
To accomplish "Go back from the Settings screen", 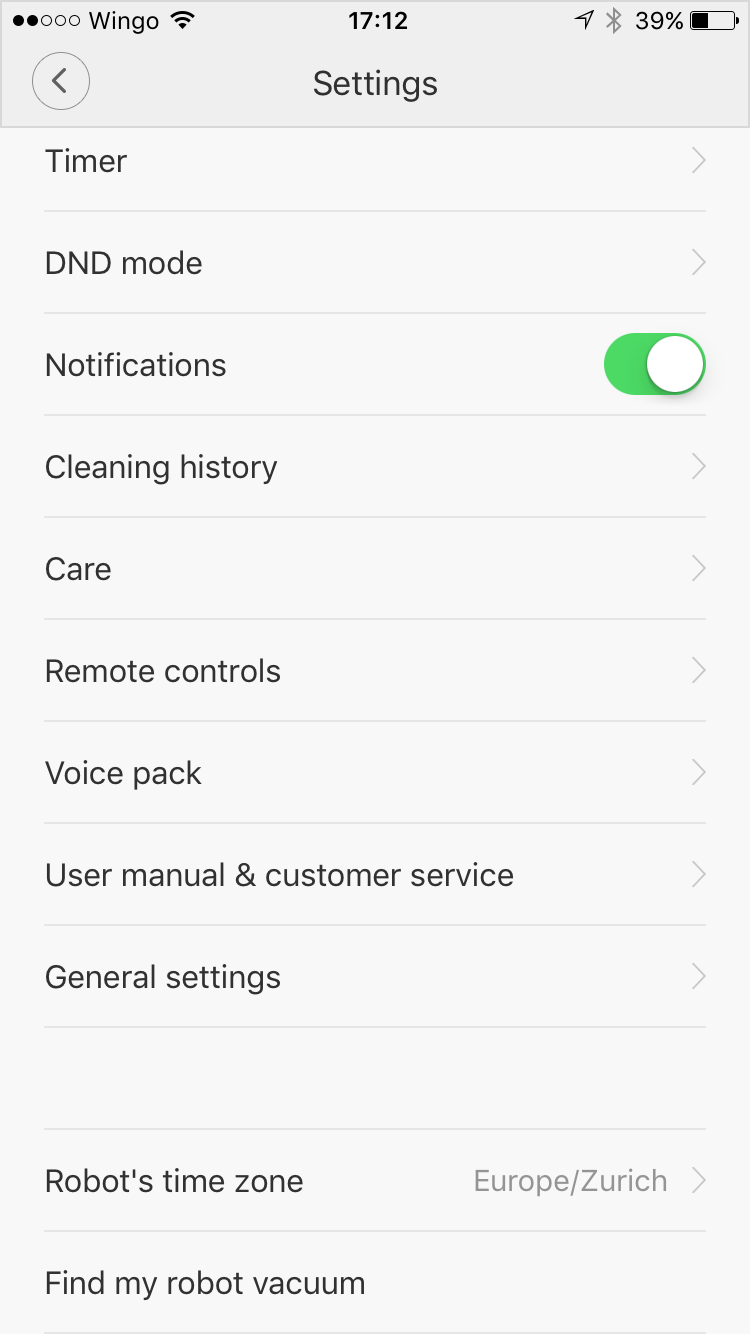I will pos(61,82).
